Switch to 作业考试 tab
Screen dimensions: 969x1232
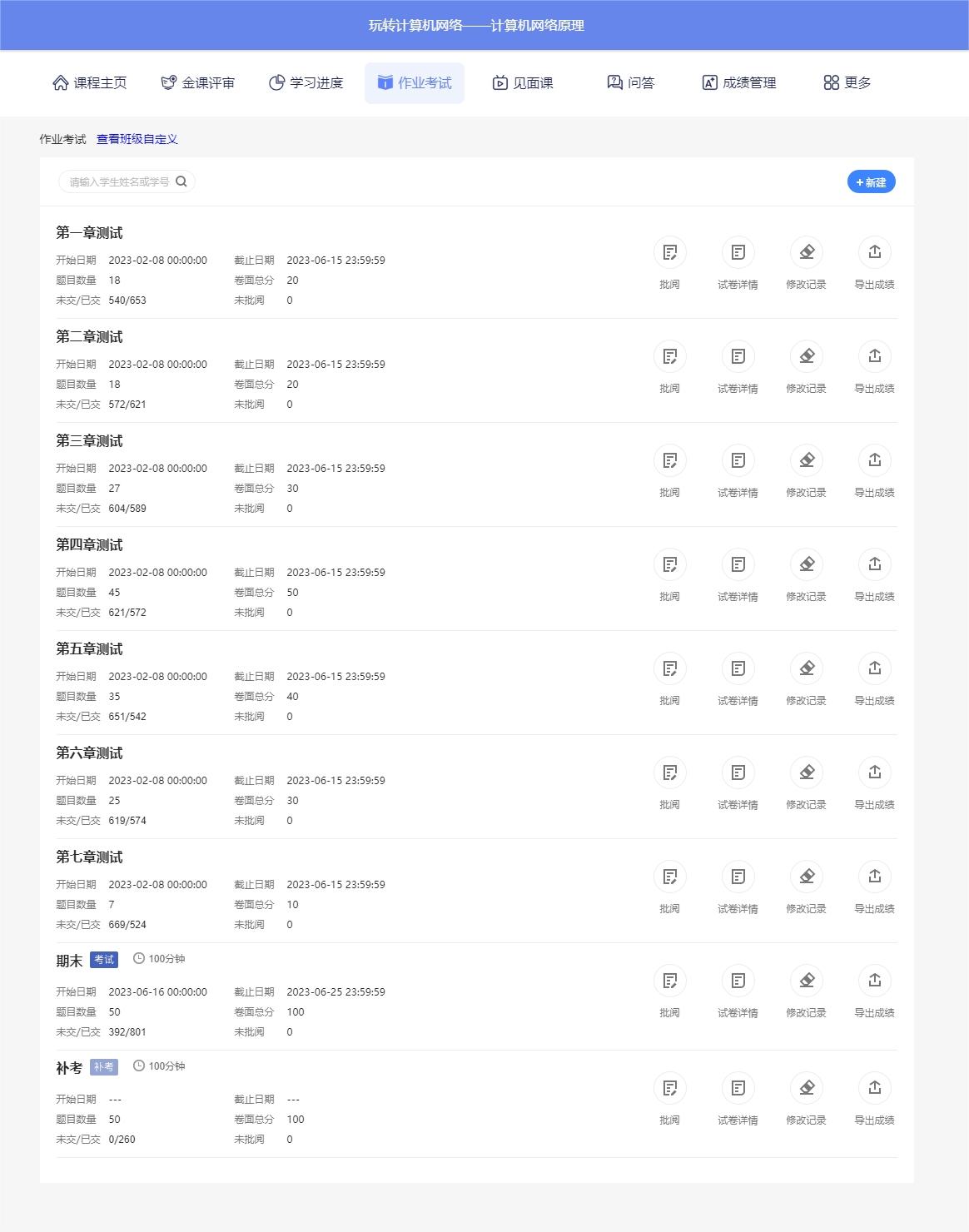[x=415, y=83]
